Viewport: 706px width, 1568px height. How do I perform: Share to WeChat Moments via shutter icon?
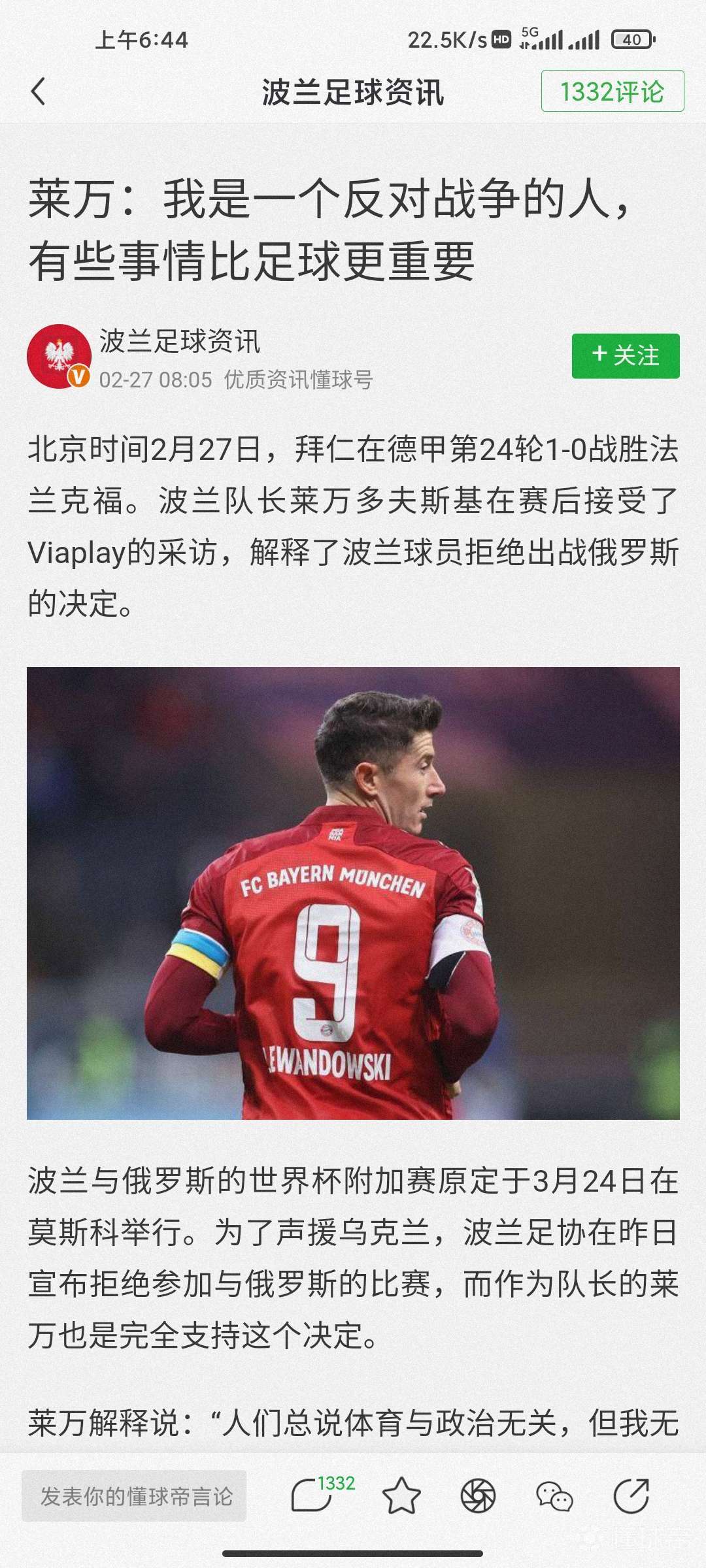click(479, 1496)
